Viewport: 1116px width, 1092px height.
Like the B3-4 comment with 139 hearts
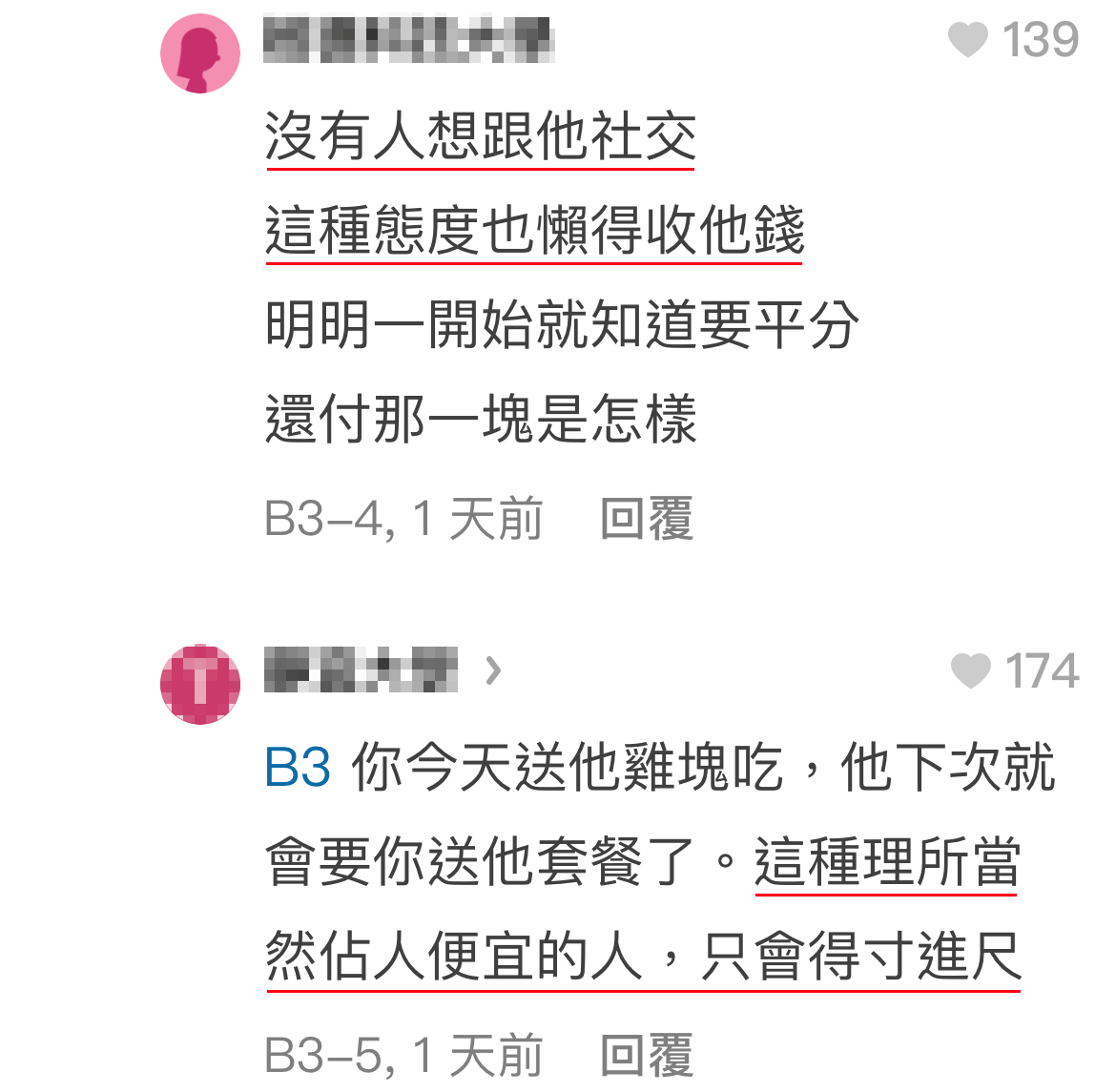tap(968, 41)
